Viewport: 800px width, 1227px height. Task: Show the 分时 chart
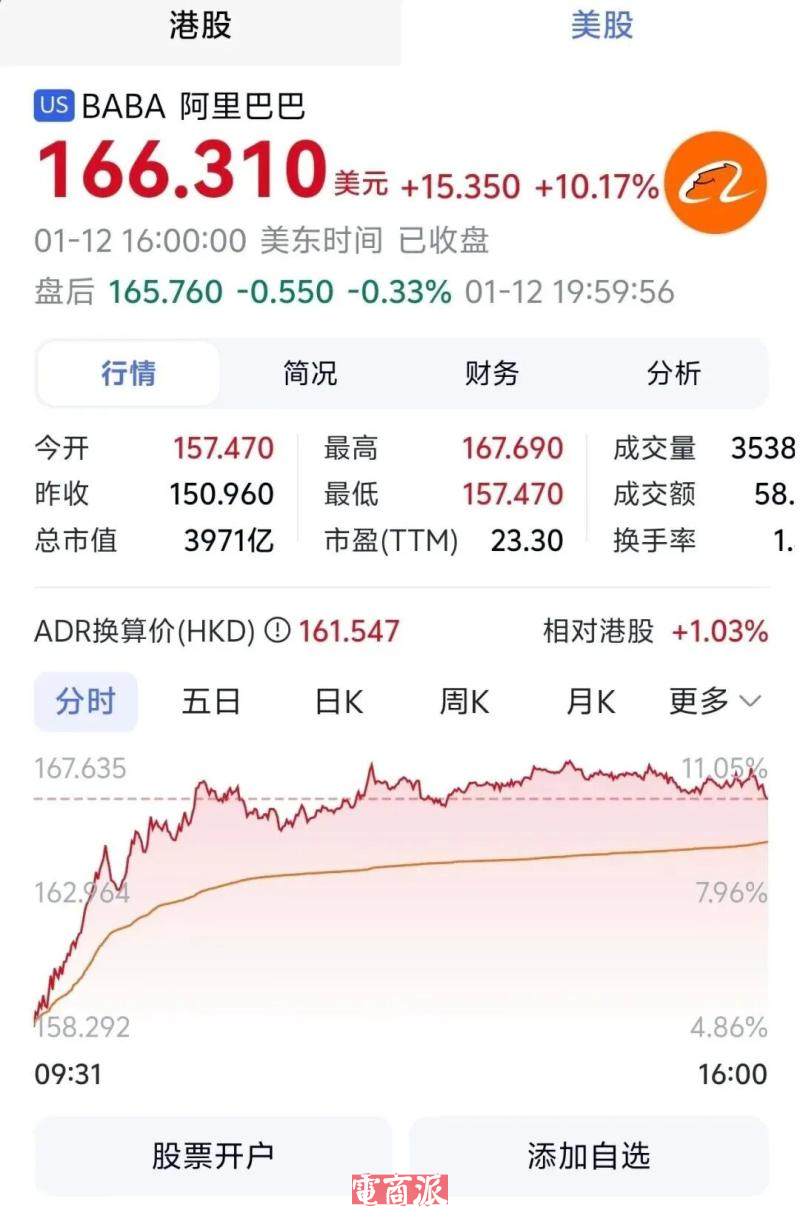click(86, 702)
